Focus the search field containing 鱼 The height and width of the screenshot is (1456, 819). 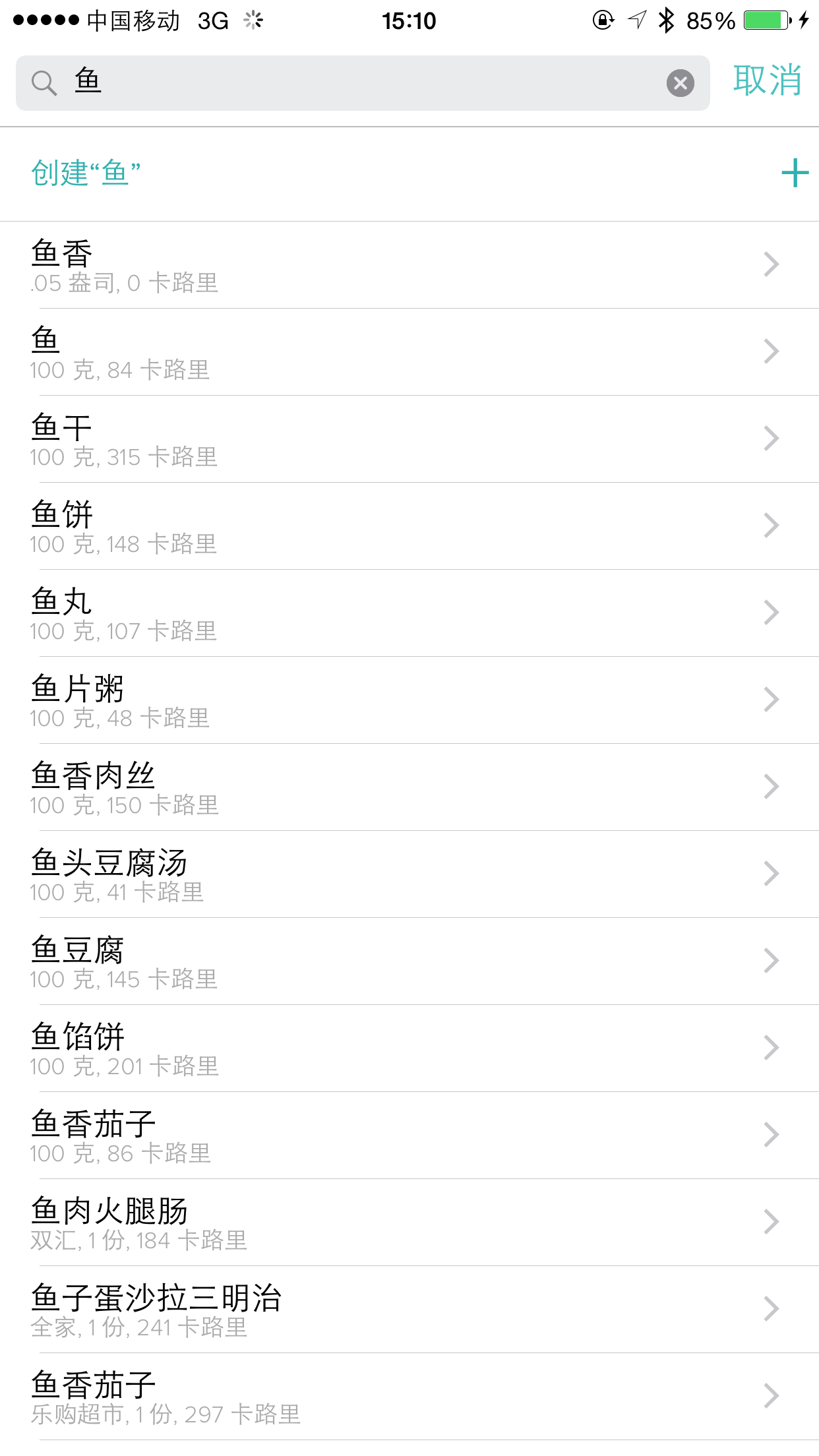pos(356,83)
